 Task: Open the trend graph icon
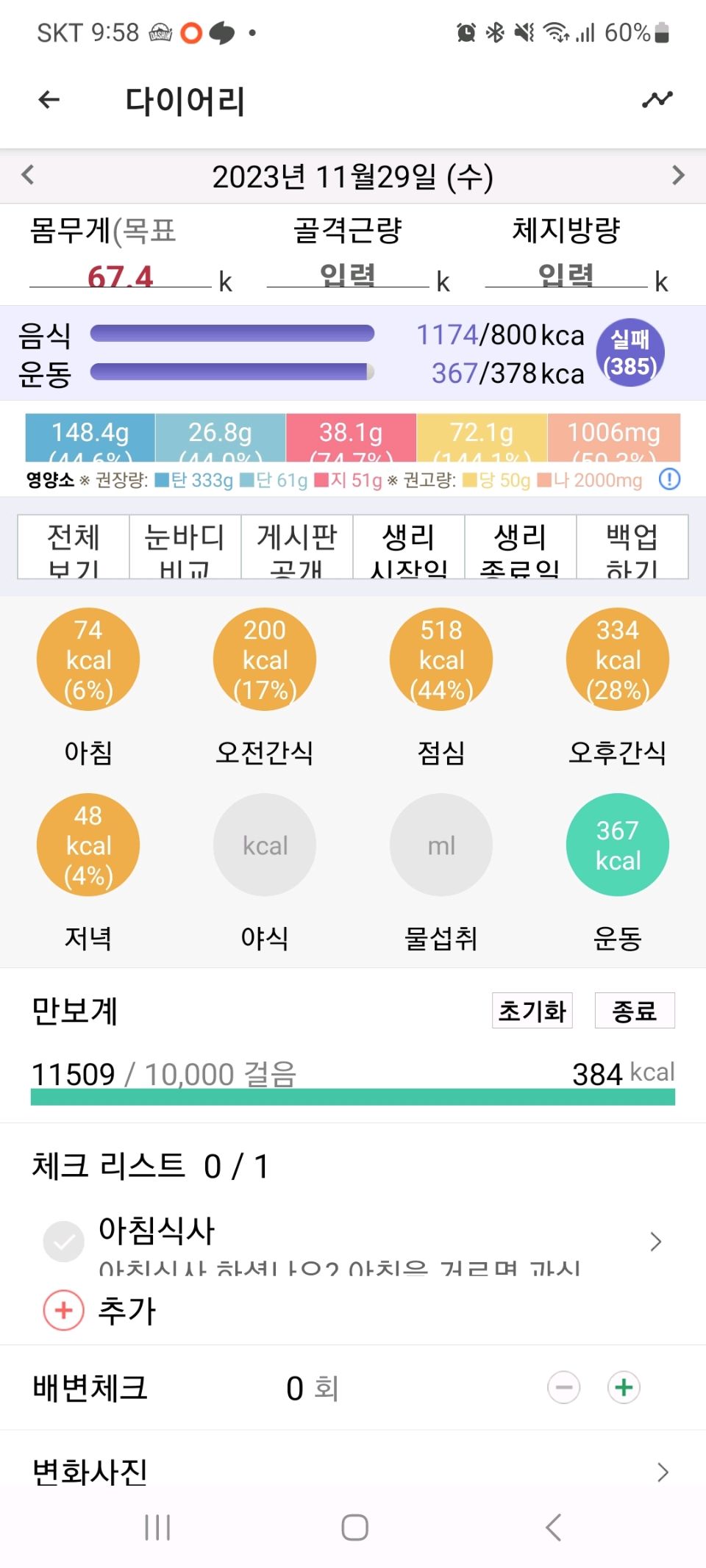coord(657,99)
